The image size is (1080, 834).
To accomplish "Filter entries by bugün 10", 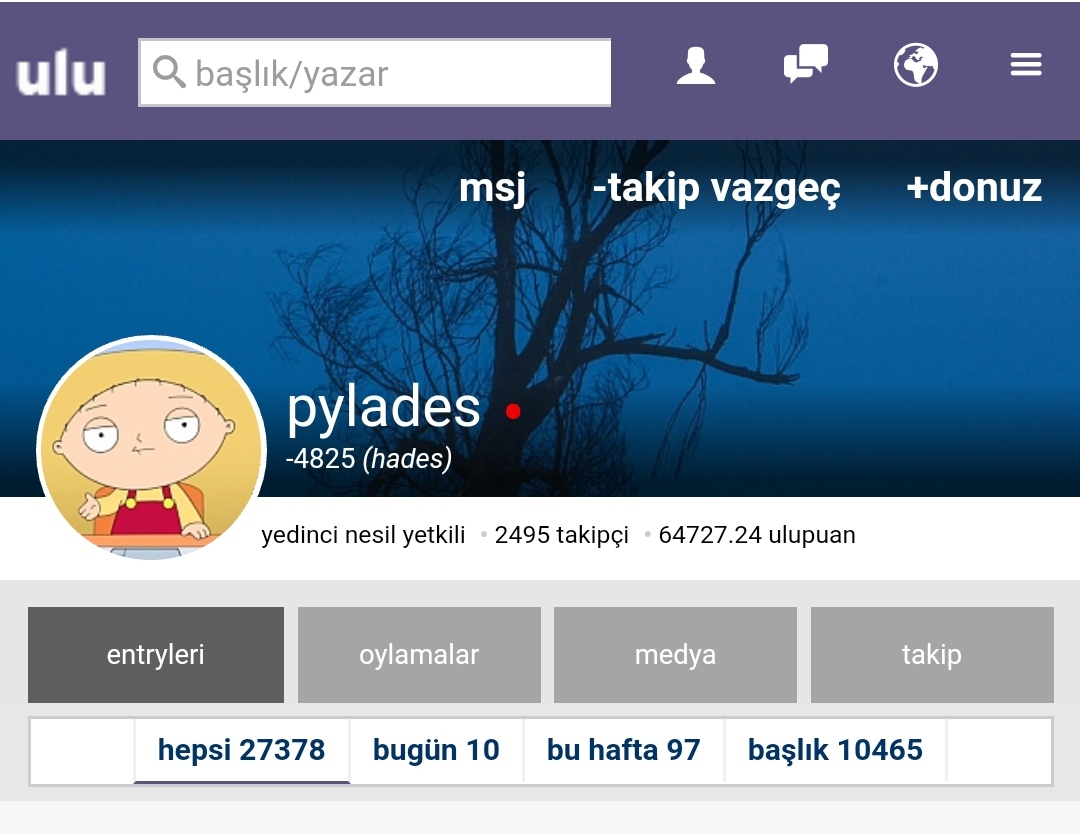I will click(436, 750).
